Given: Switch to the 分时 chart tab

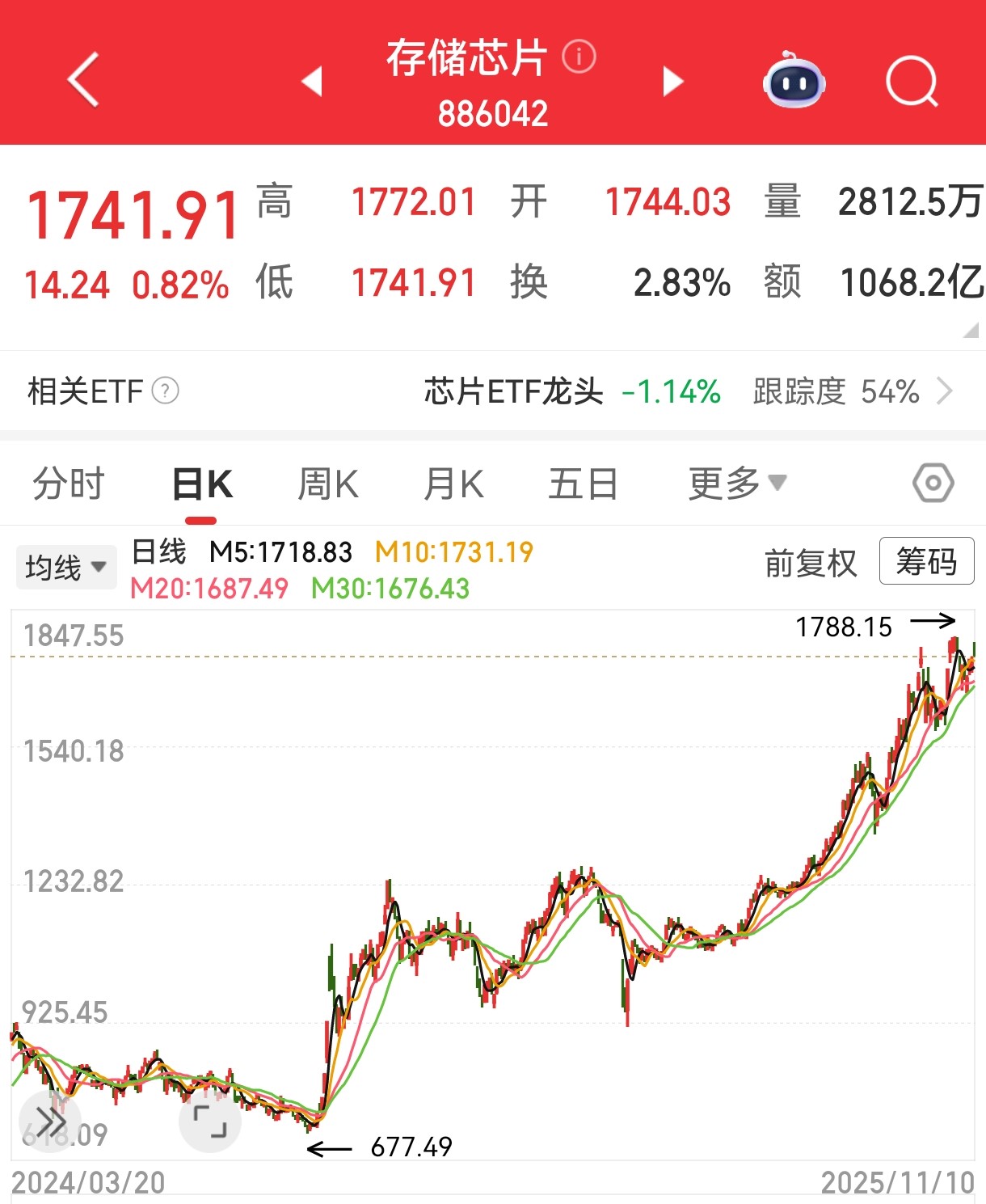Looking at the screenshot, I should point(68,484).
